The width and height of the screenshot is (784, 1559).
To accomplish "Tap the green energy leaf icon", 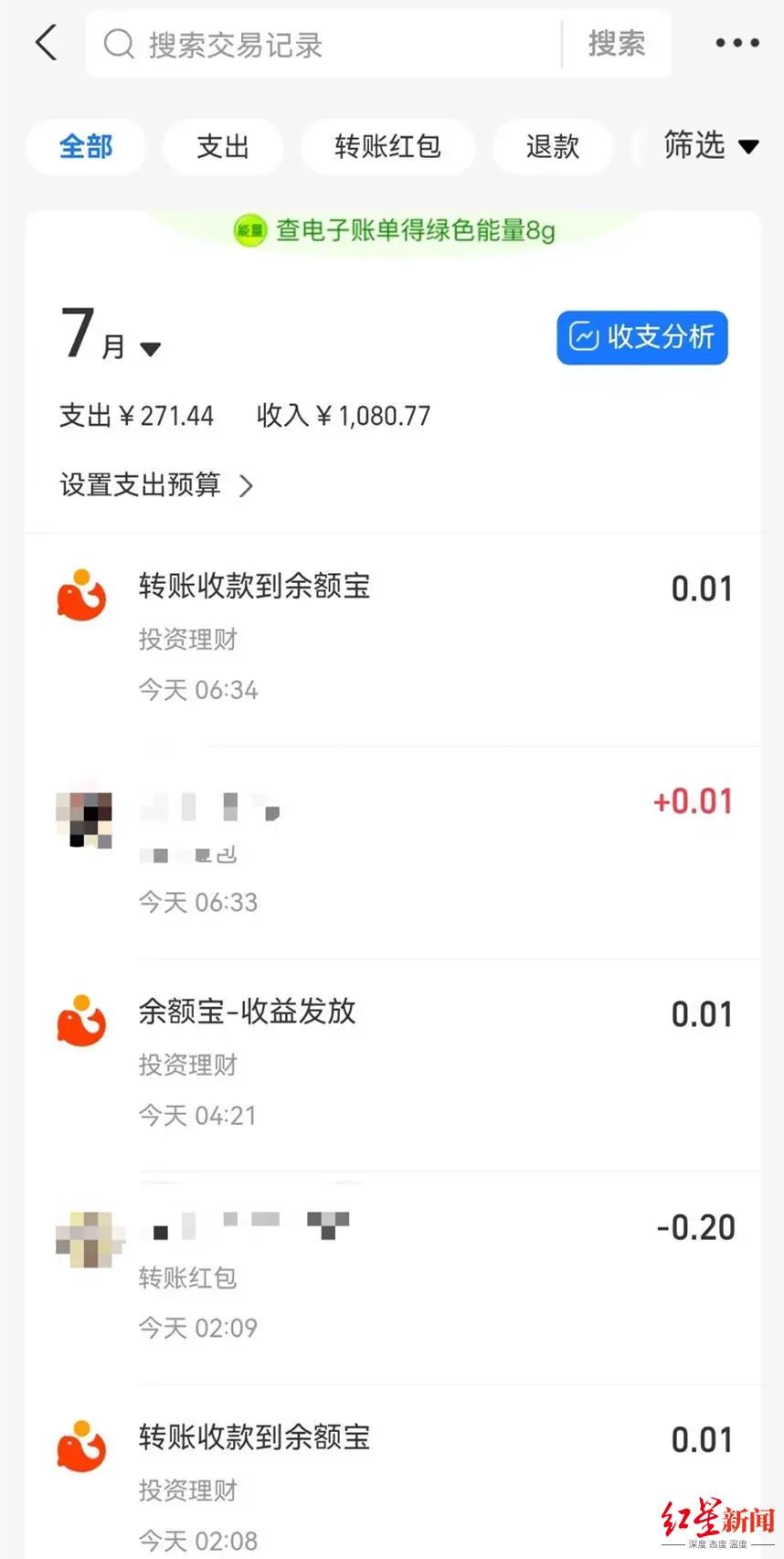I will pyautogui.click(x=249, y=231).
